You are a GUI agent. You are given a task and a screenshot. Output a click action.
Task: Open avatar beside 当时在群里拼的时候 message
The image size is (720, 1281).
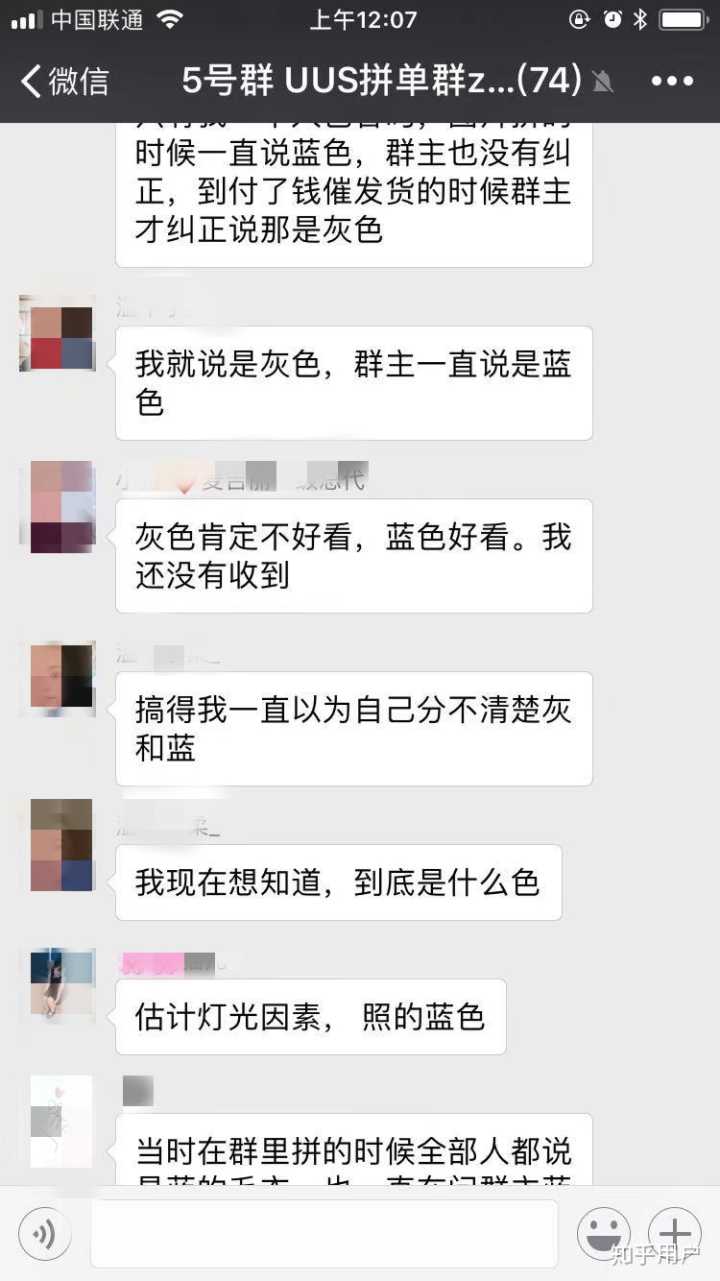(57, 1120)
